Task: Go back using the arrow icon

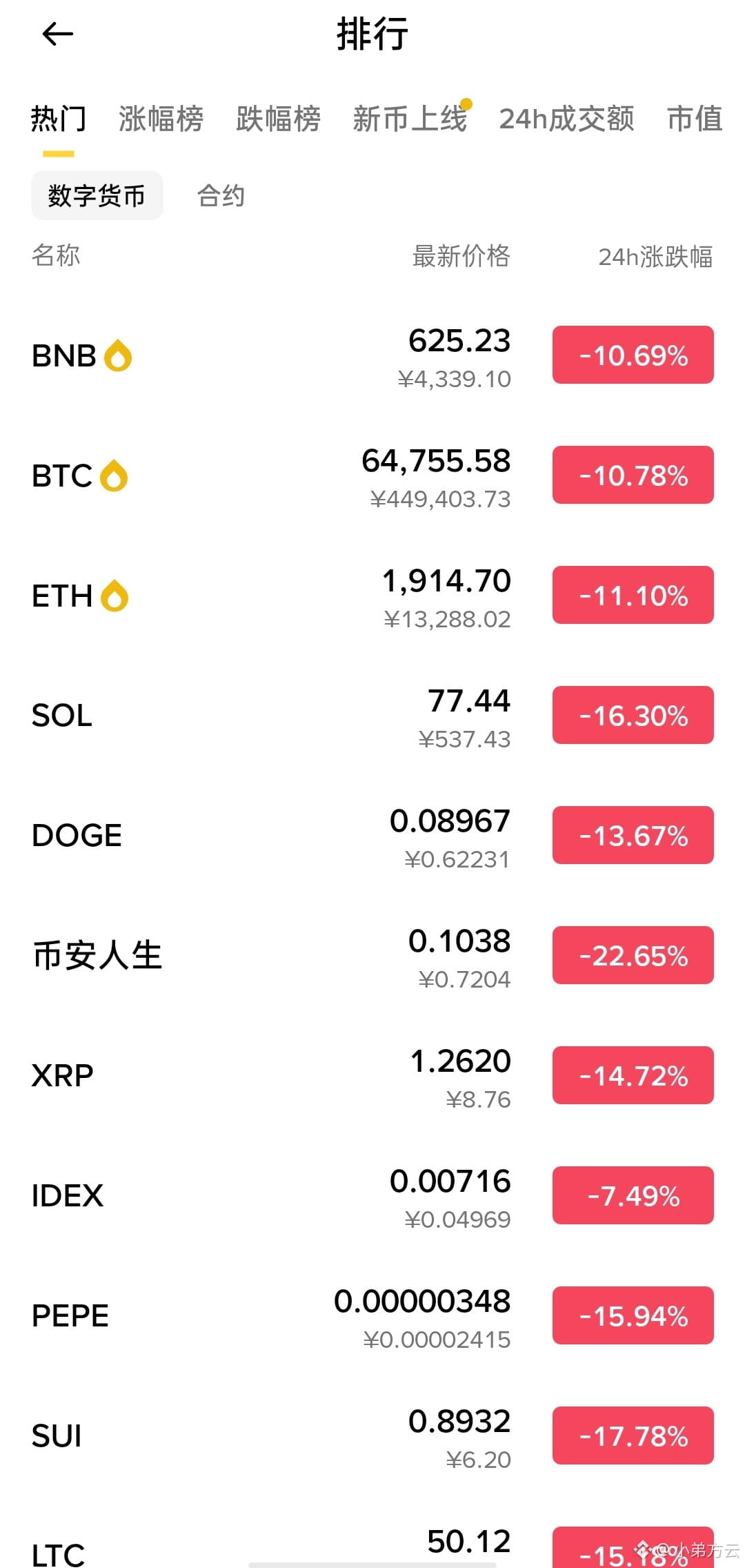Action: [57, 34]
